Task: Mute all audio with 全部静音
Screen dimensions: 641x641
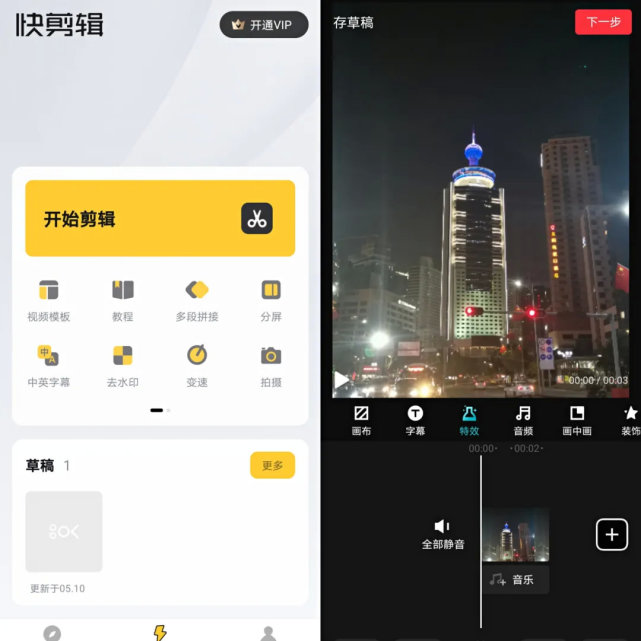Action: click(x=442, y=534)
